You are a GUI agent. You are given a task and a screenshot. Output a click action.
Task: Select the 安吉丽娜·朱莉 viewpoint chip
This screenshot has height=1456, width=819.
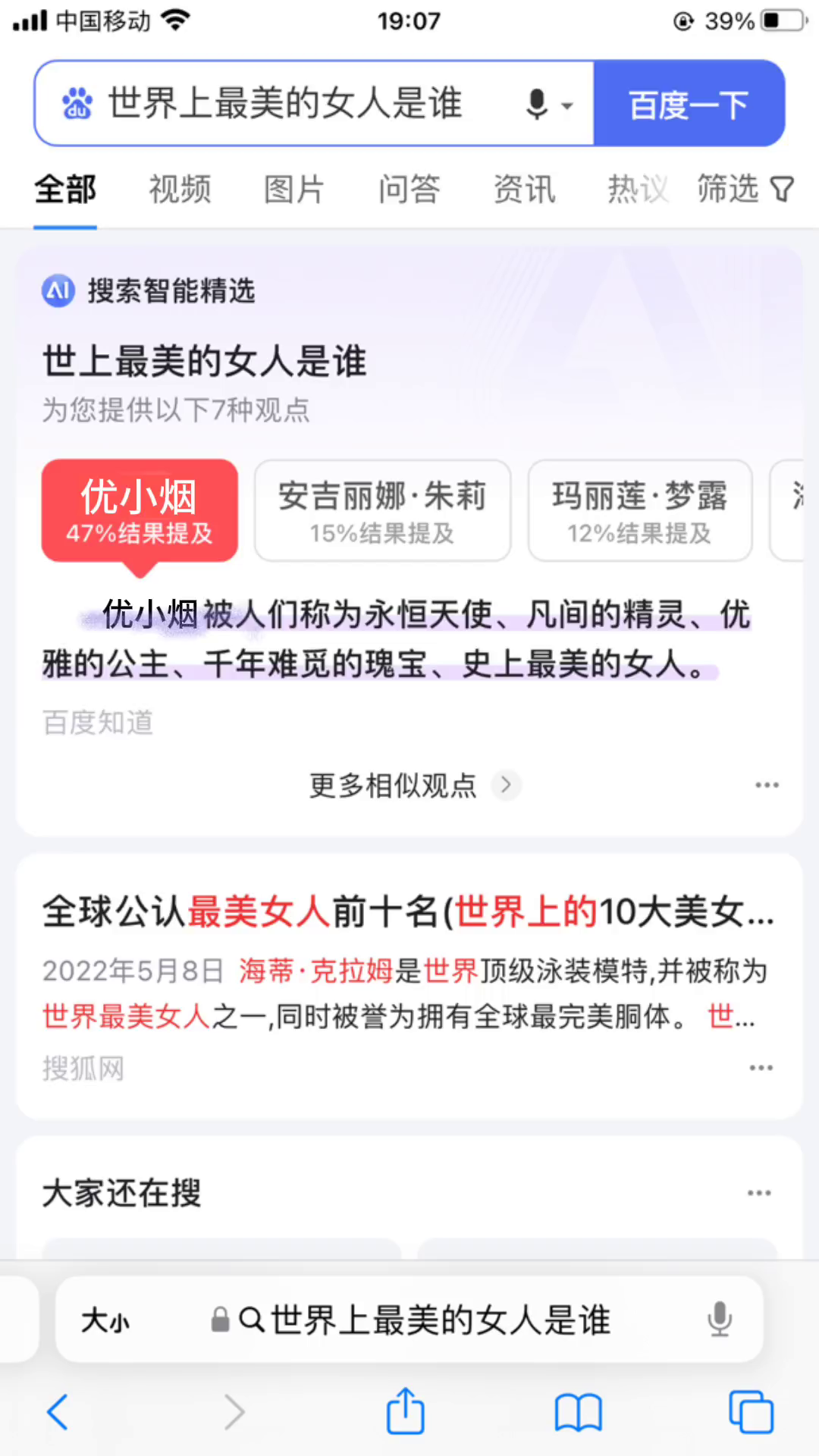pyautogui.click(x=382, y=510)
